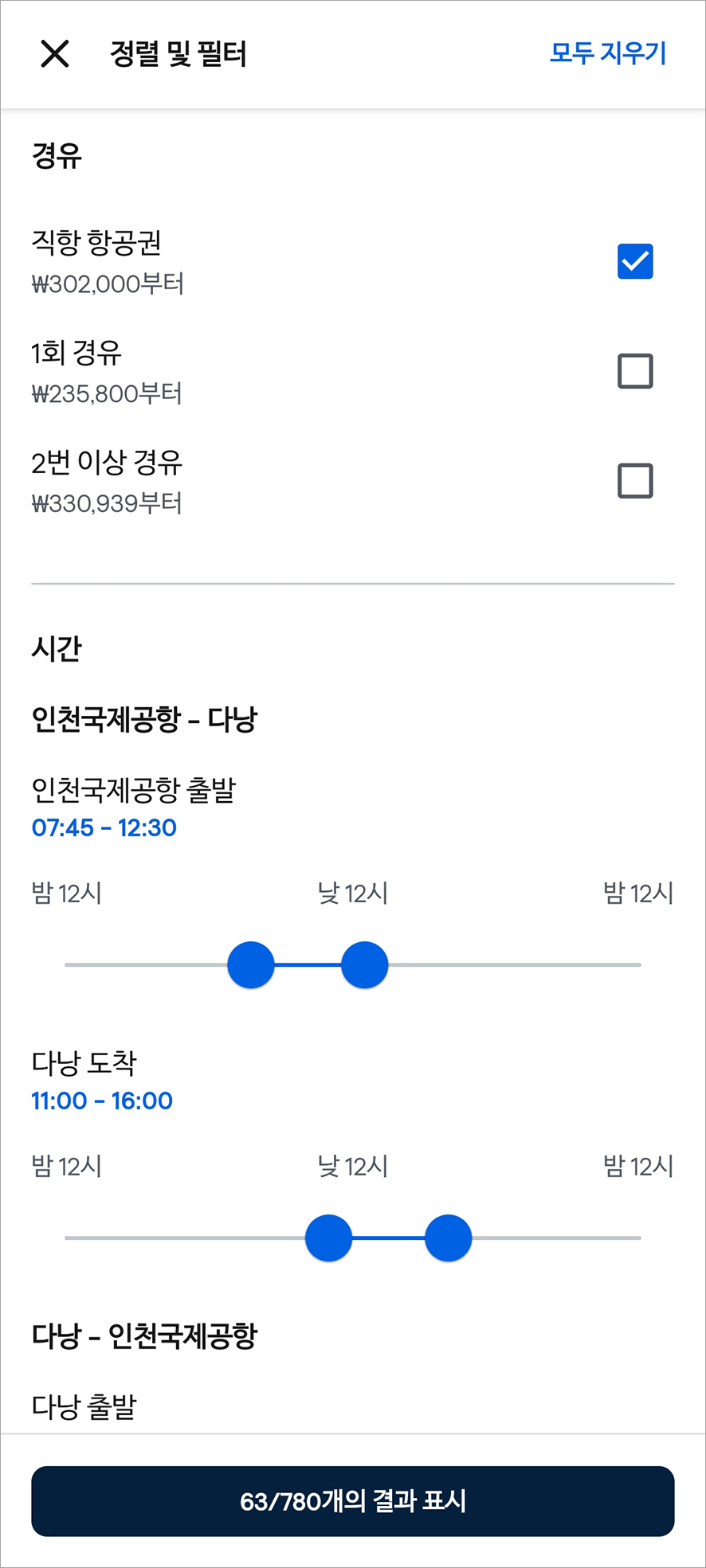Close the 정렬 및 필터 screen
The width and height of the screenshot is (706, 1568).
point(55,54)
